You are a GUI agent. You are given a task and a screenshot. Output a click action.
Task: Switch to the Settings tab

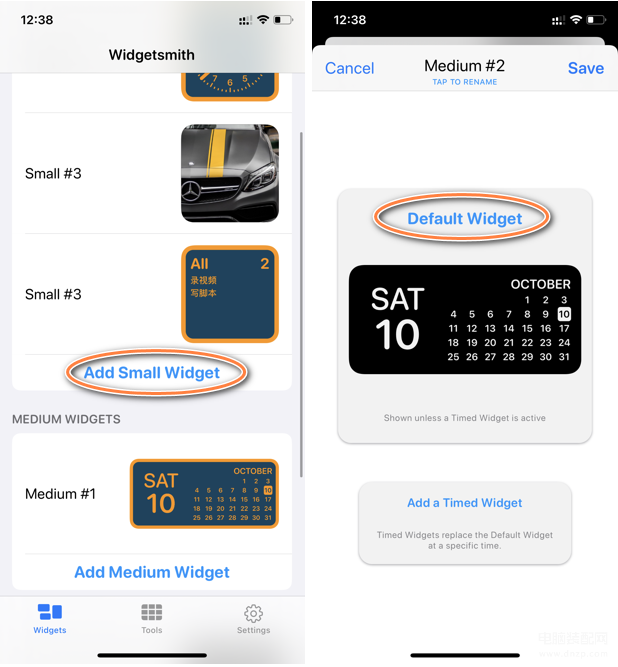[x=253, y=618]
